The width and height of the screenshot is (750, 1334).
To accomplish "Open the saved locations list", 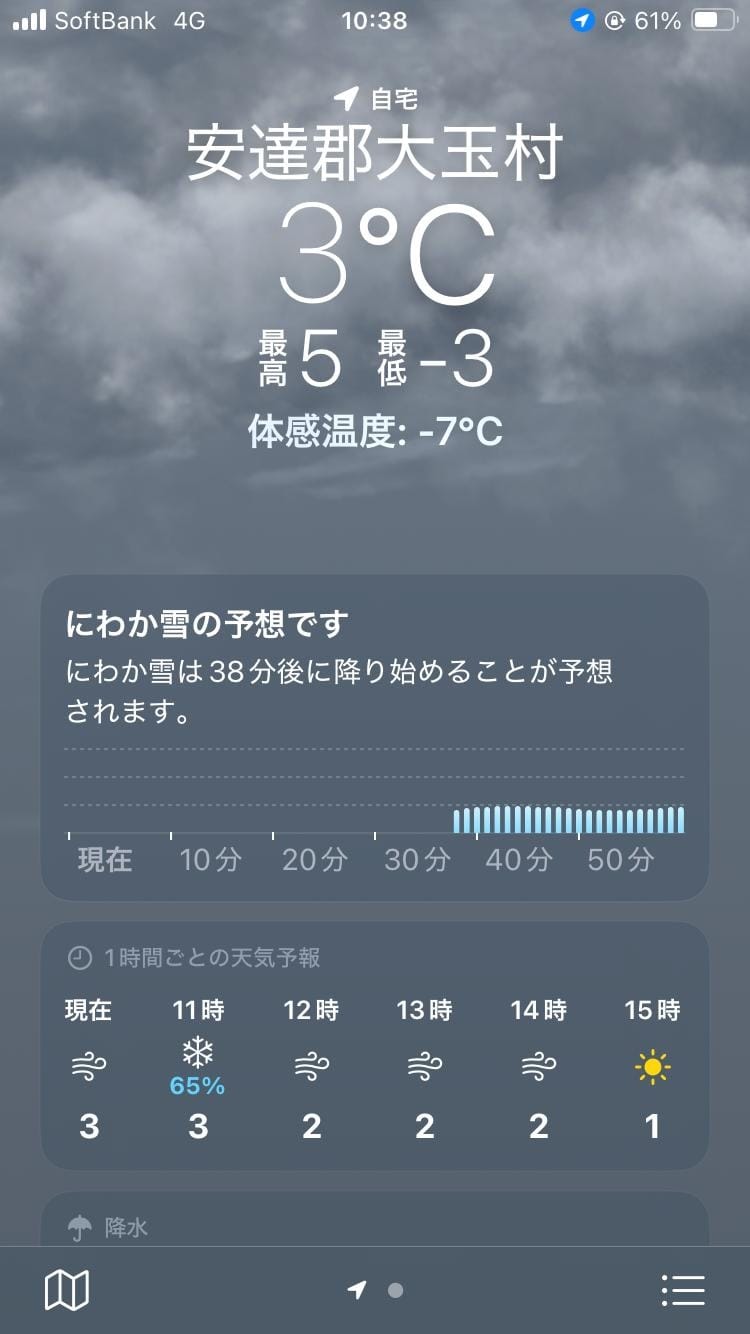I will pos(684,1290).
